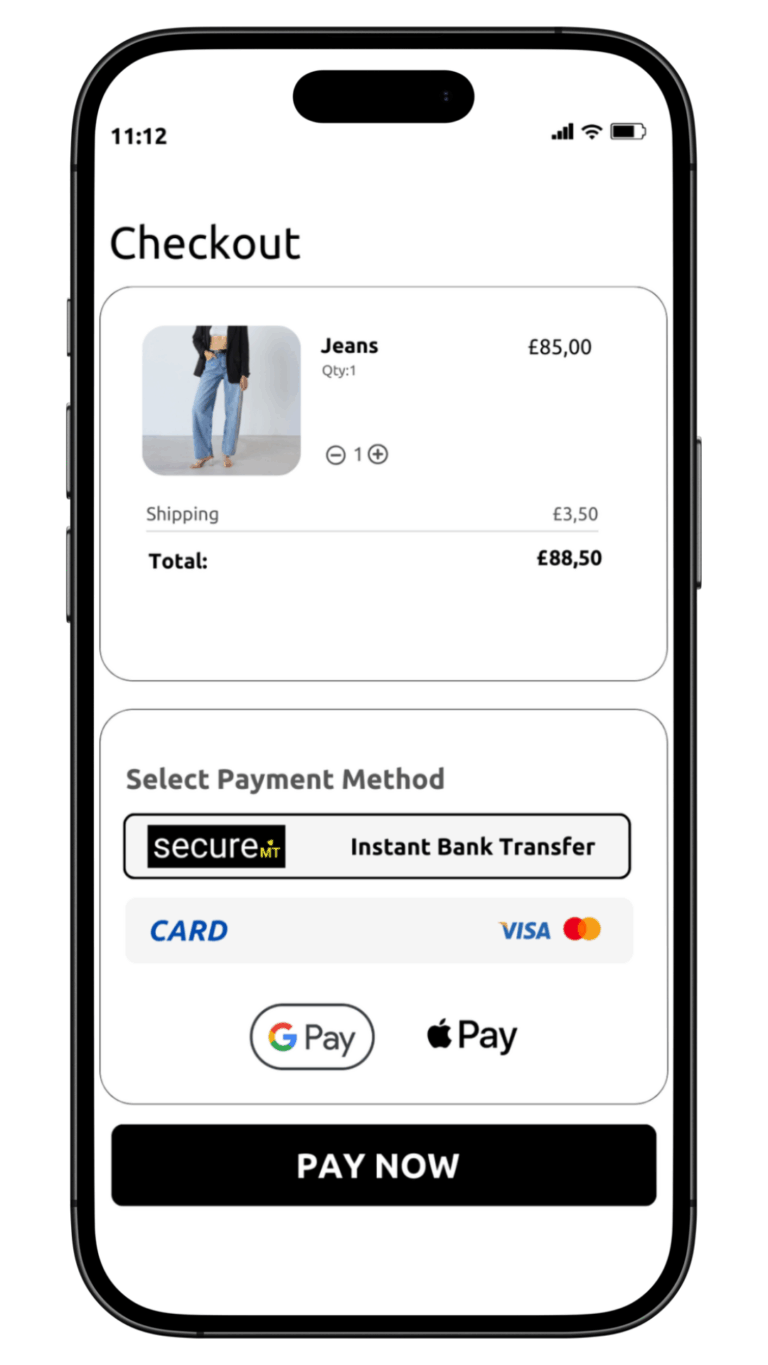Open the Jeans product image
The image size is (768, 1365).
pyautogui.click(x=221, y=400)
